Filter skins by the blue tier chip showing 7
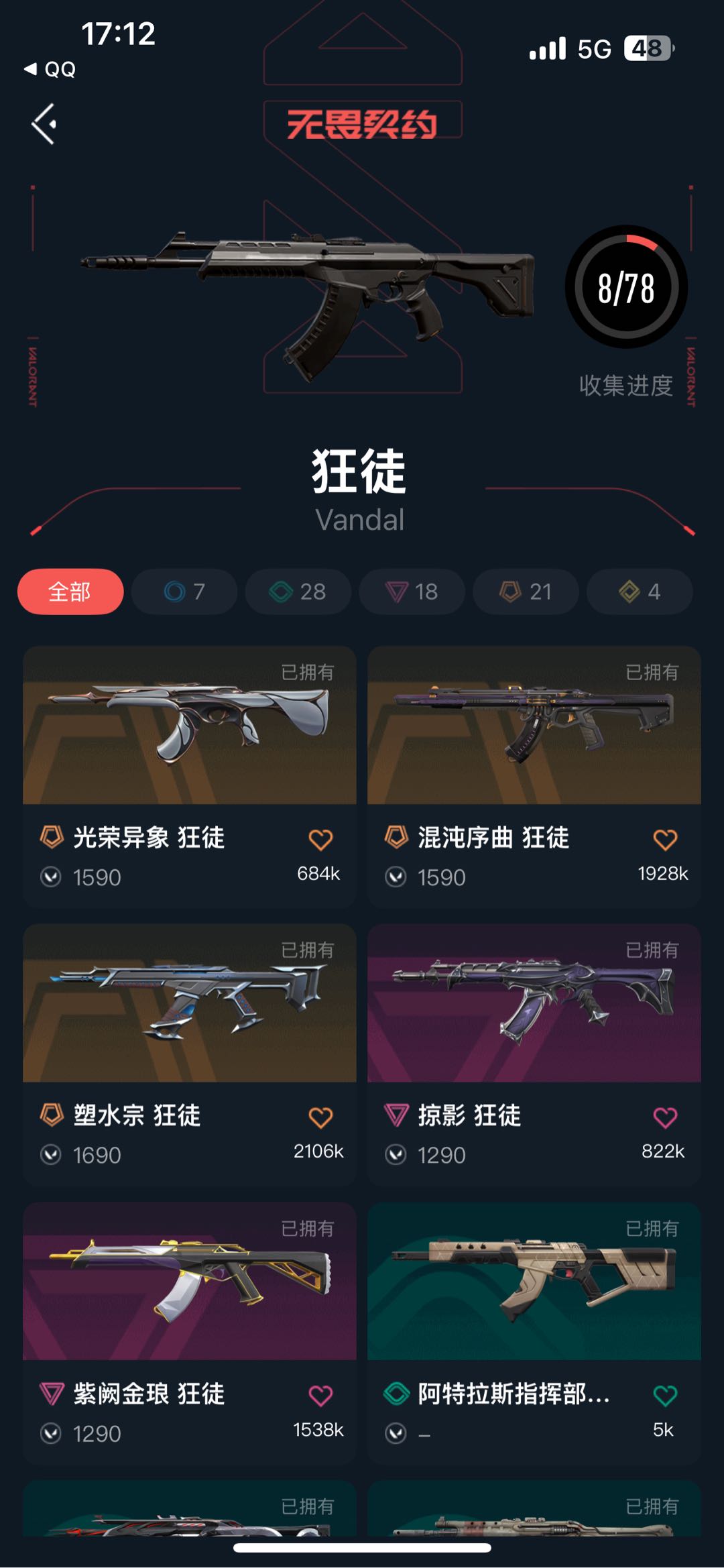The width and height of the screenshot is (724, 1568). (184, 592)
